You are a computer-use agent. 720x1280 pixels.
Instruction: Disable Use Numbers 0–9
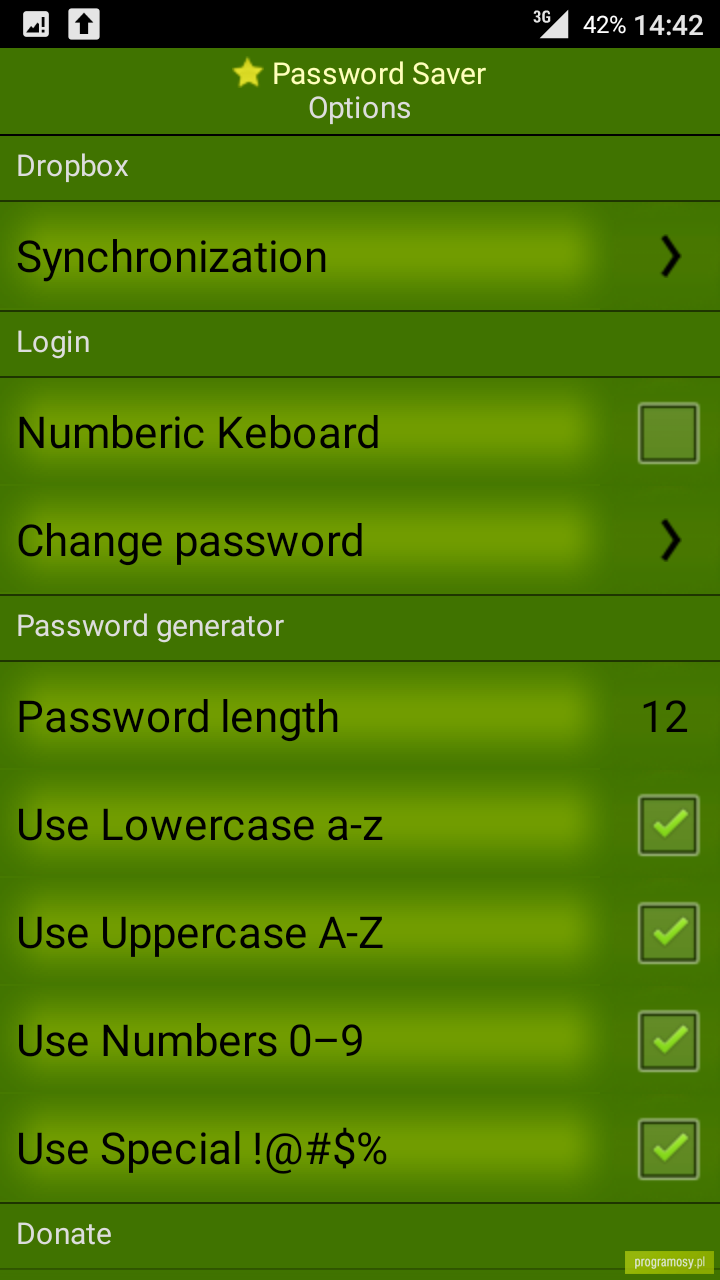click(669, 1042)
